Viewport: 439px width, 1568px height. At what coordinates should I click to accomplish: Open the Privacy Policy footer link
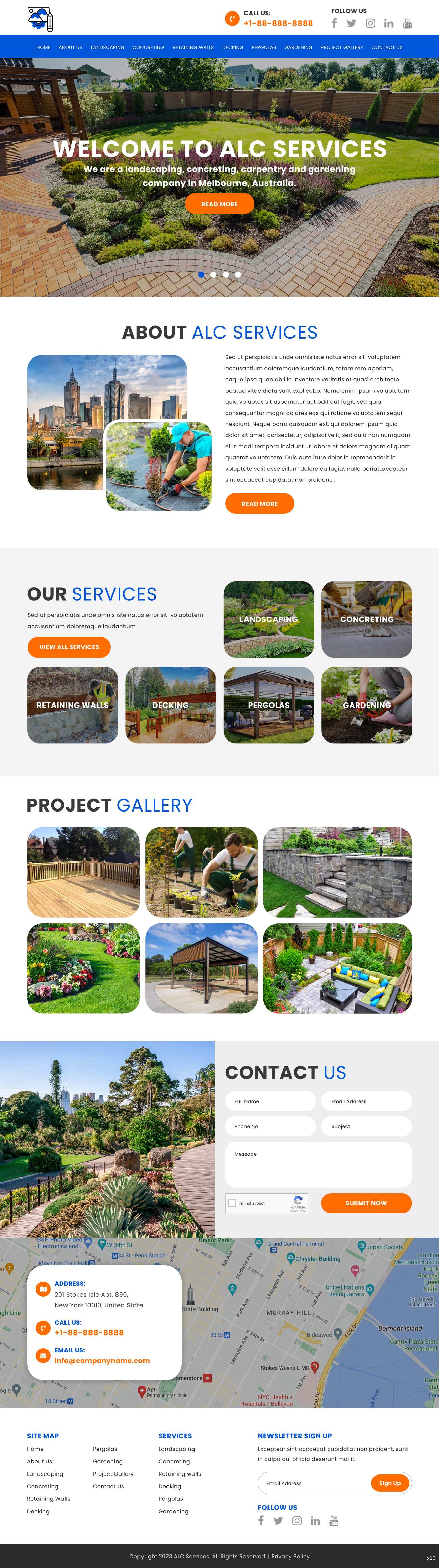(290, 1556)
